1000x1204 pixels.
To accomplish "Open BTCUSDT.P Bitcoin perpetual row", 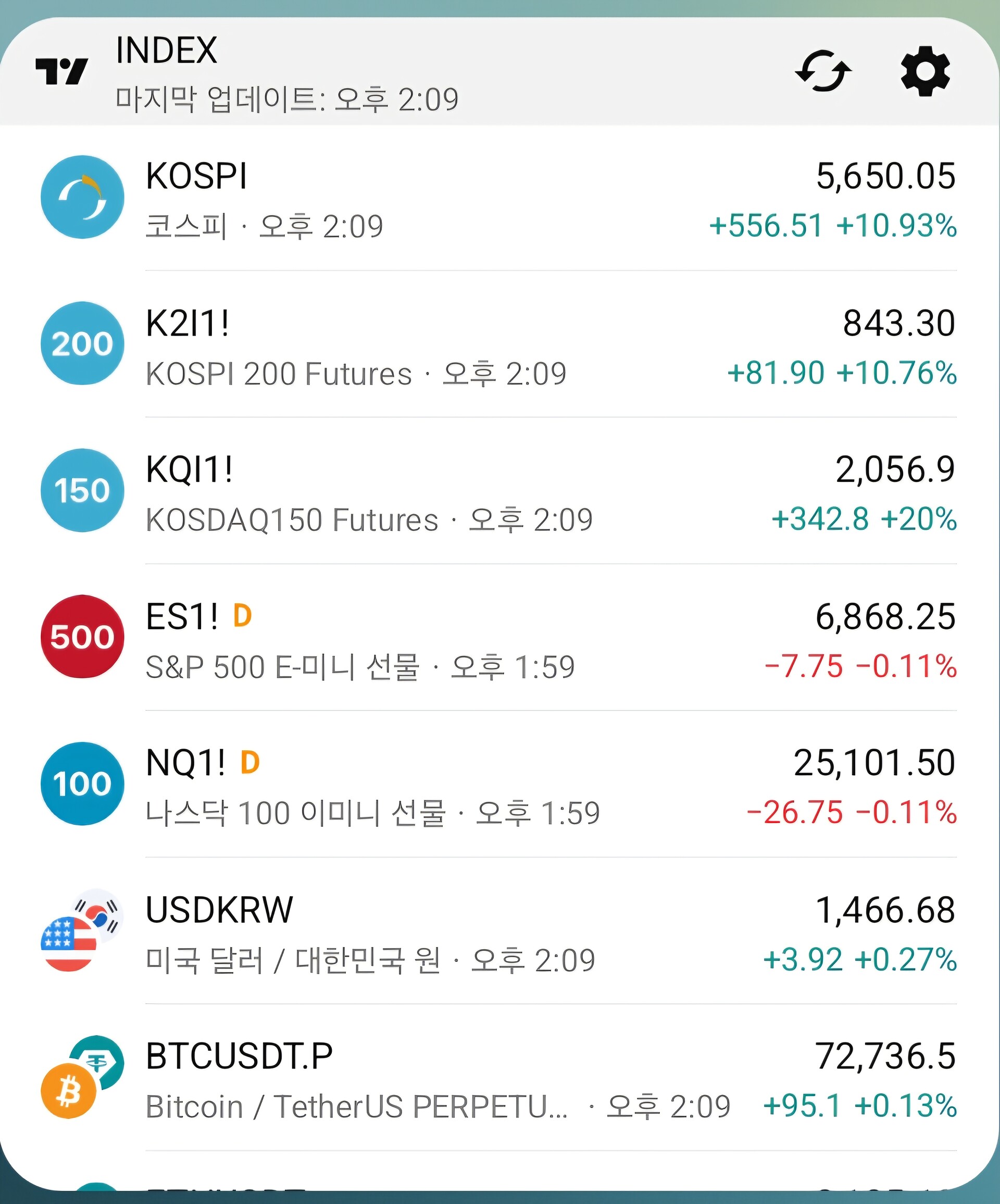I will pos(498,1079).
